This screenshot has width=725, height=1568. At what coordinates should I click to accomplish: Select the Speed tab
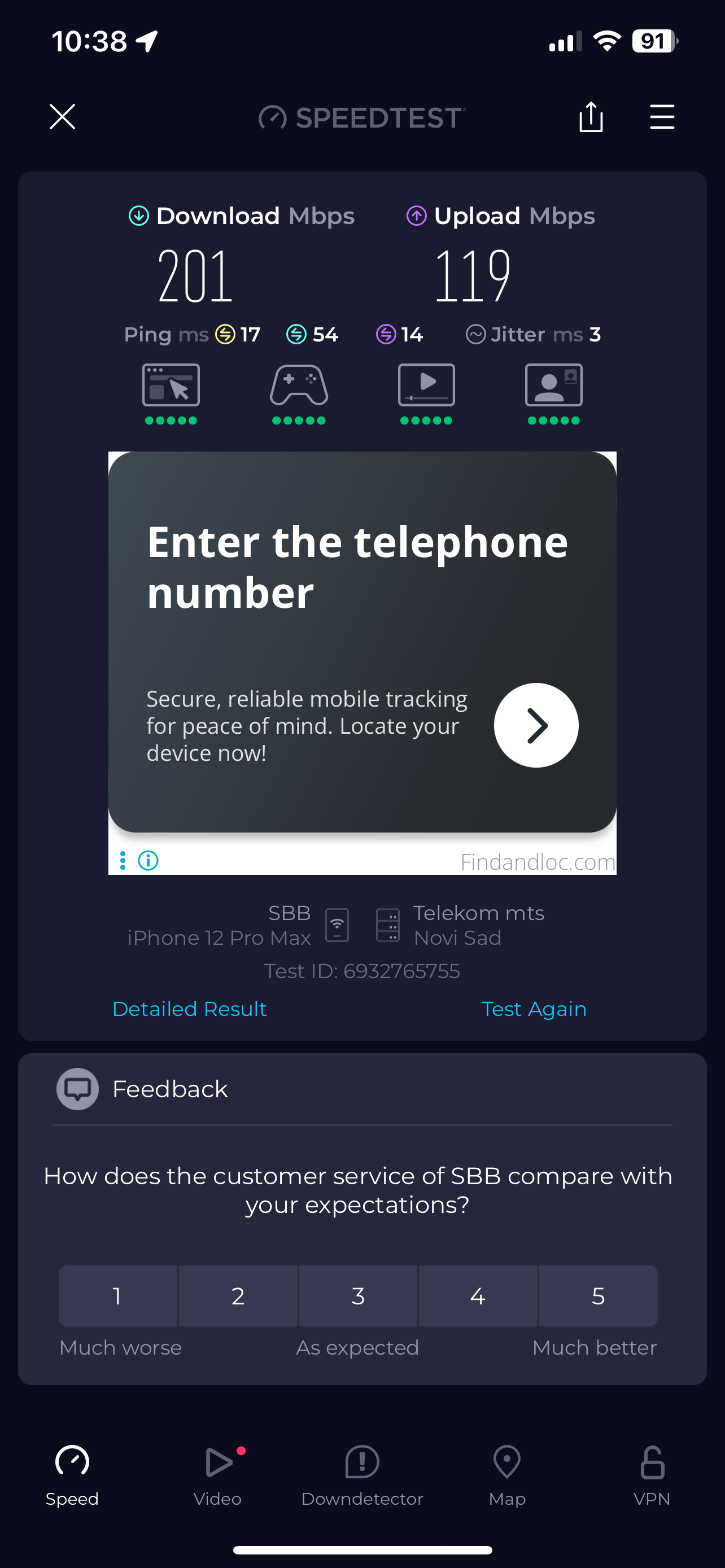pos(72,1474)
